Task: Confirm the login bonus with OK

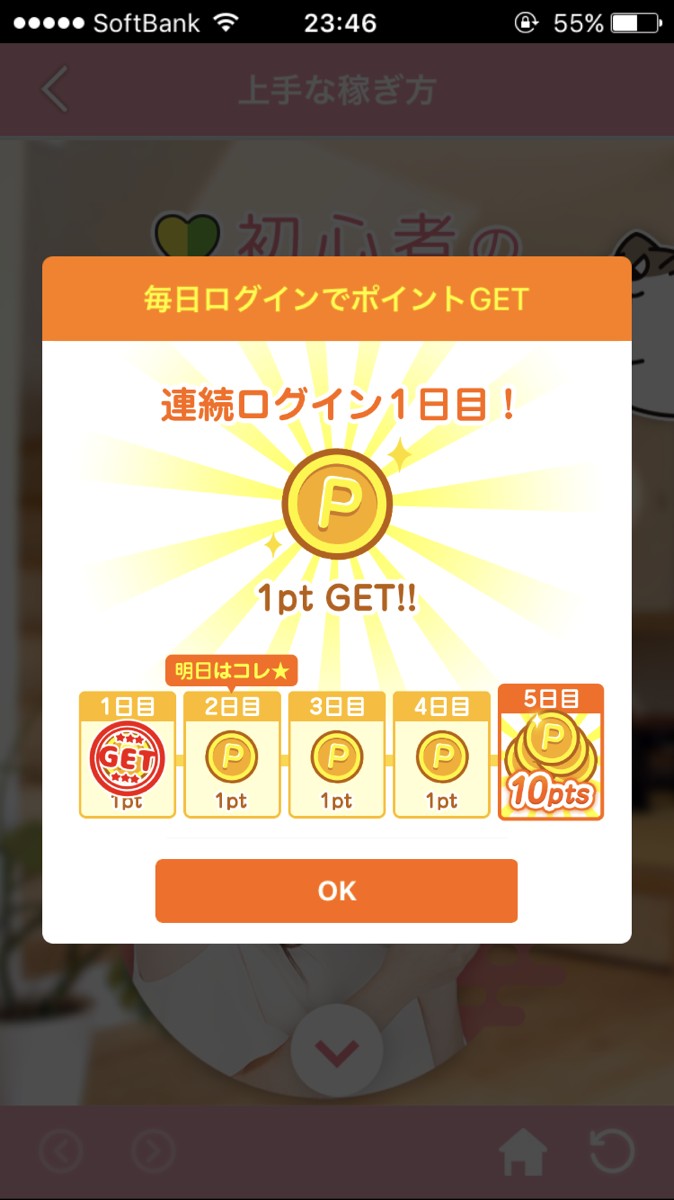Action: click(x=336, y=890)
